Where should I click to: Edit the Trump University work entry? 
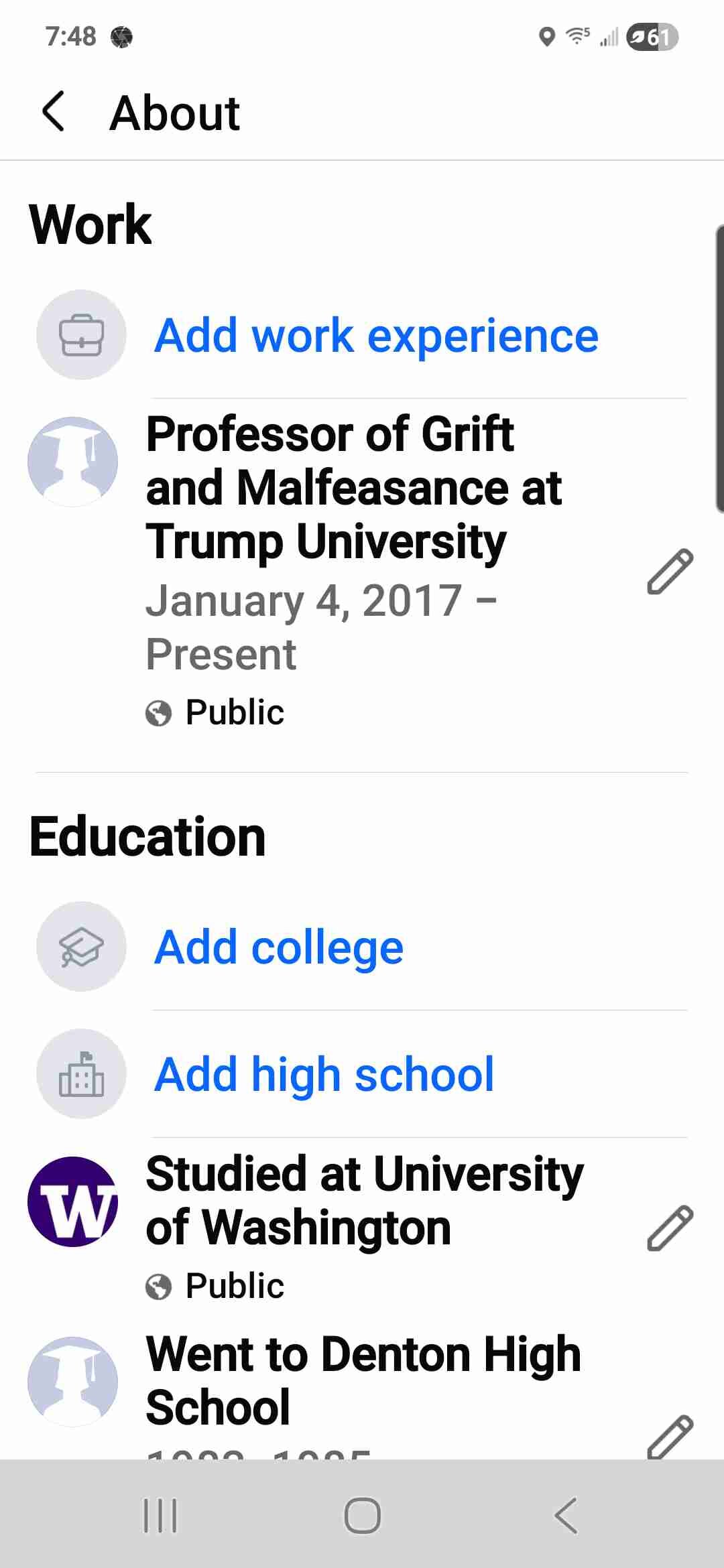click(670, 572)
